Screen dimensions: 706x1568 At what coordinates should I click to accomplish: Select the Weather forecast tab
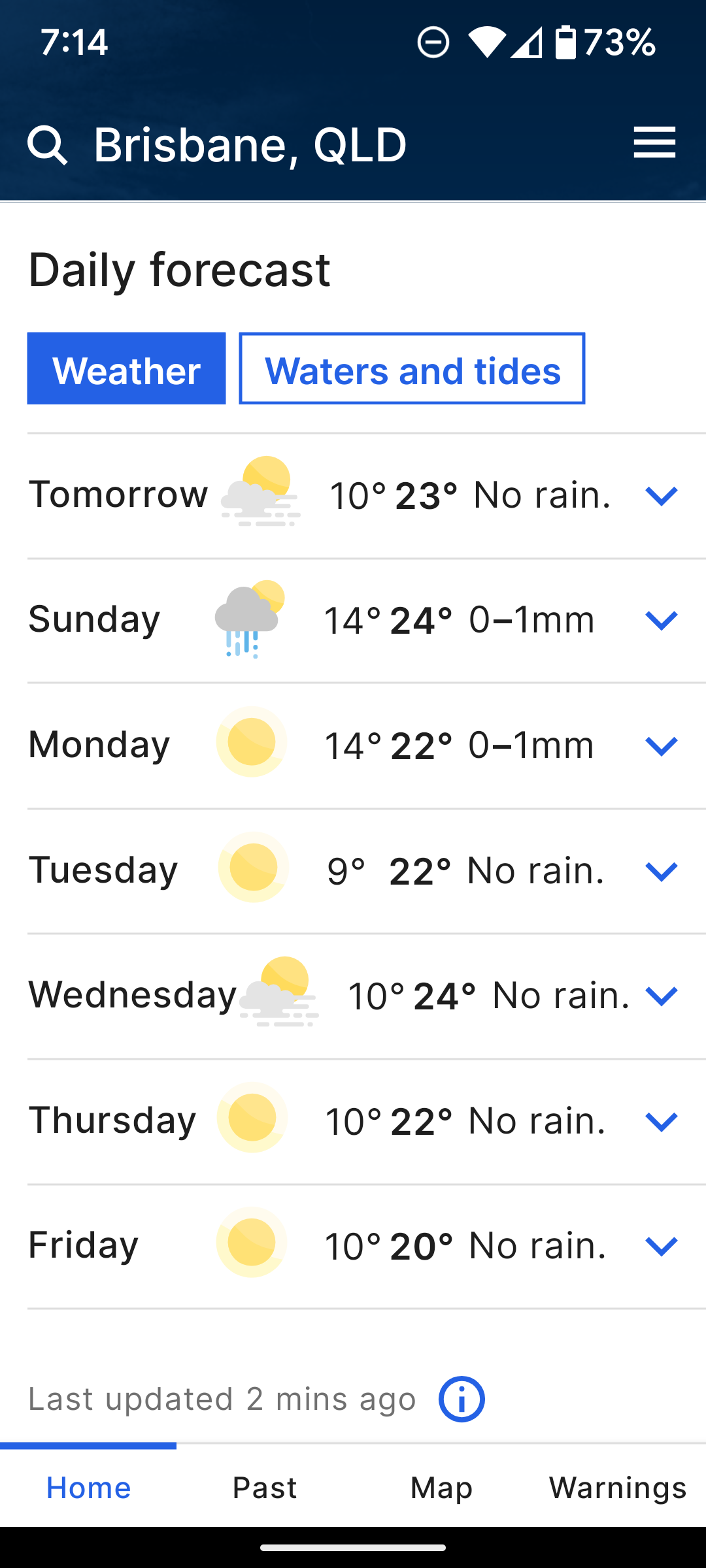click(126, 369)
